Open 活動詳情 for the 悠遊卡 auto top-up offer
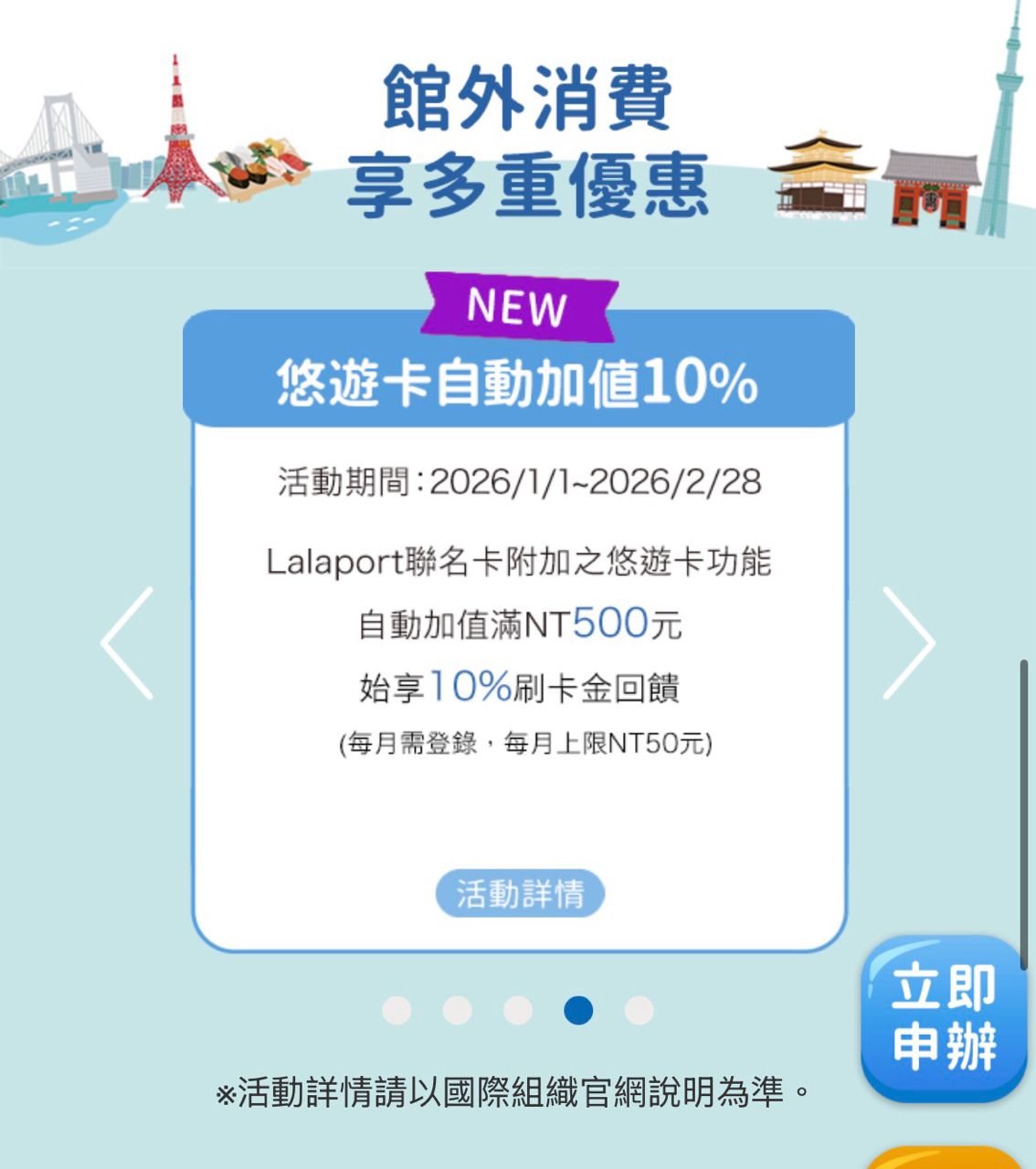1036x1169 pixels. point(519,893)
